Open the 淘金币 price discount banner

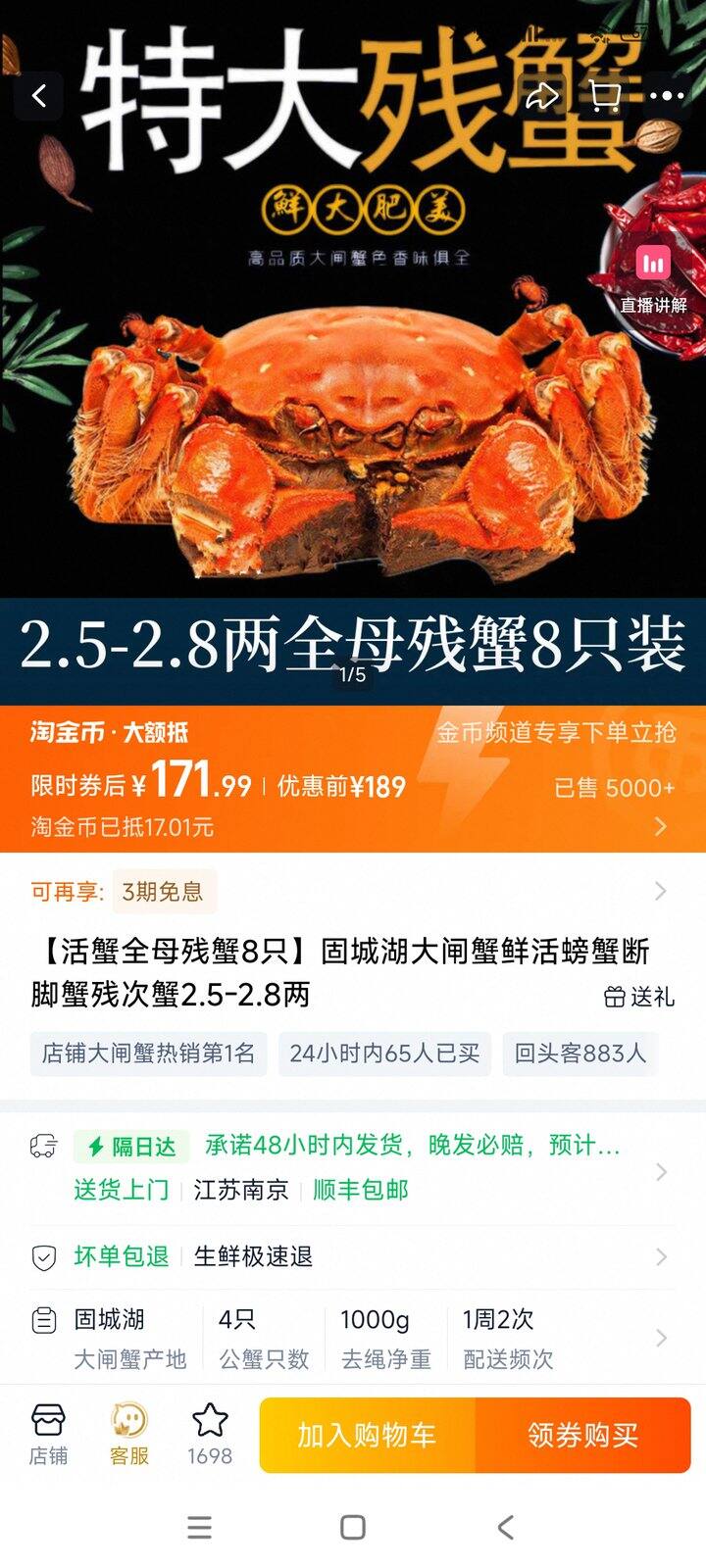click(x=353, y=779)
